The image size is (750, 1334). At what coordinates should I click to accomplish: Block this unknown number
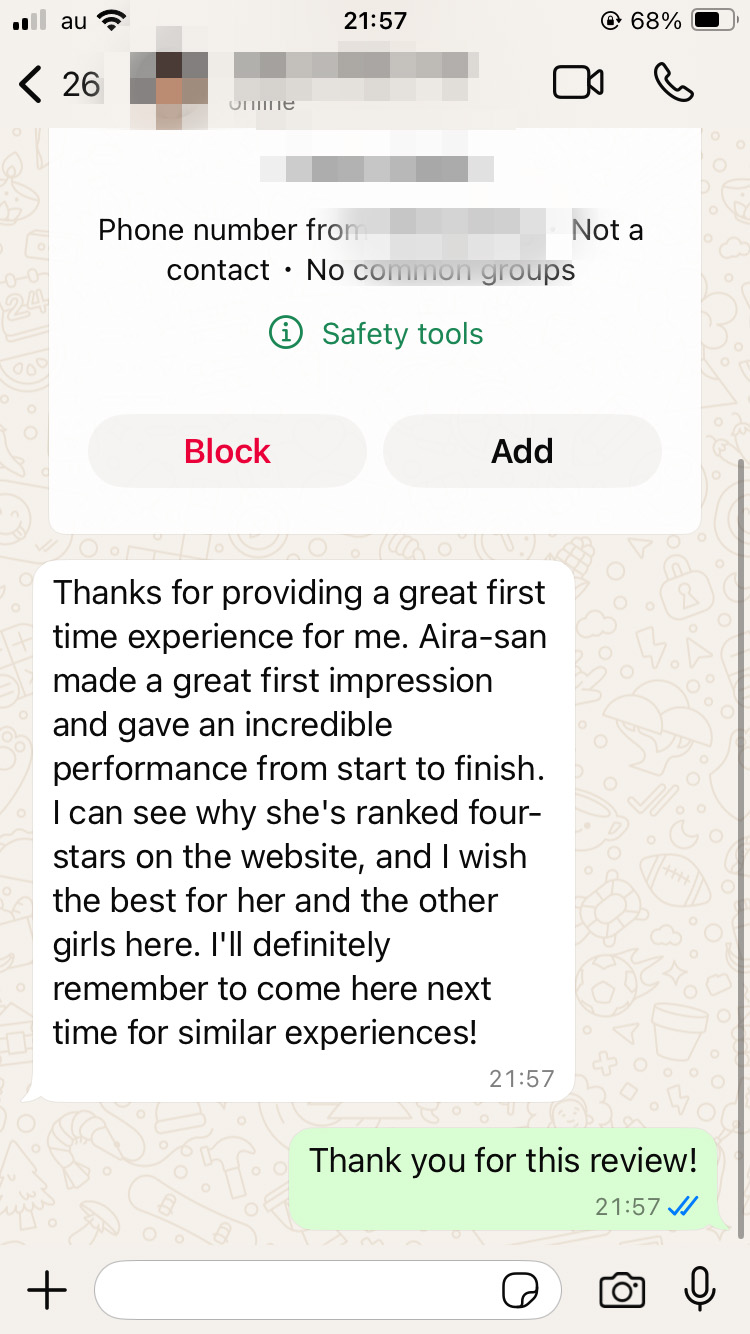[x=227, y=452]
